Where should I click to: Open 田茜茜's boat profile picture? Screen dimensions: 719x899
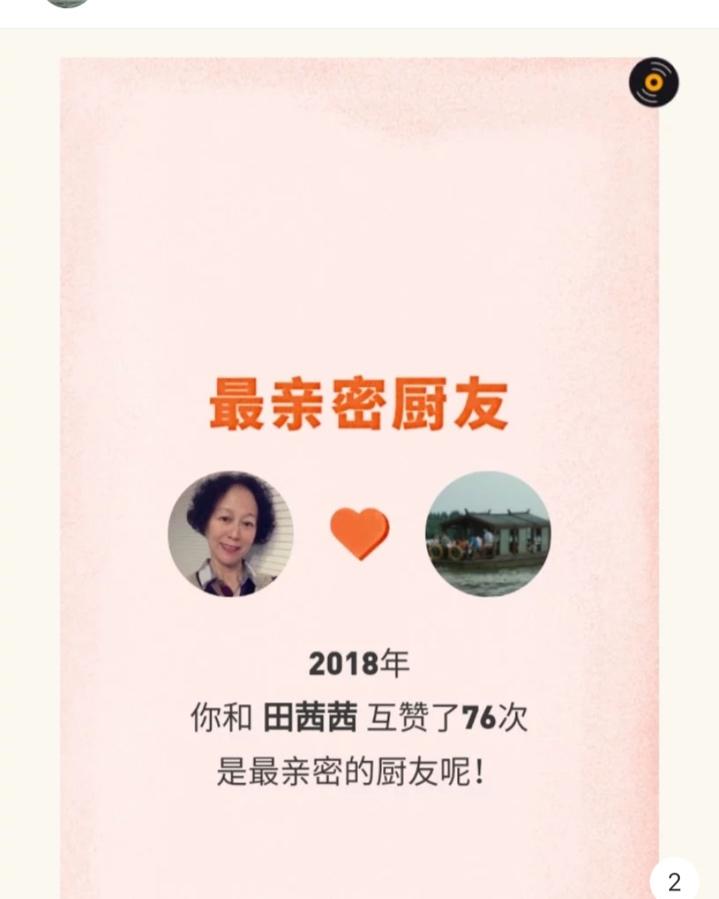[x=487, y=534]
